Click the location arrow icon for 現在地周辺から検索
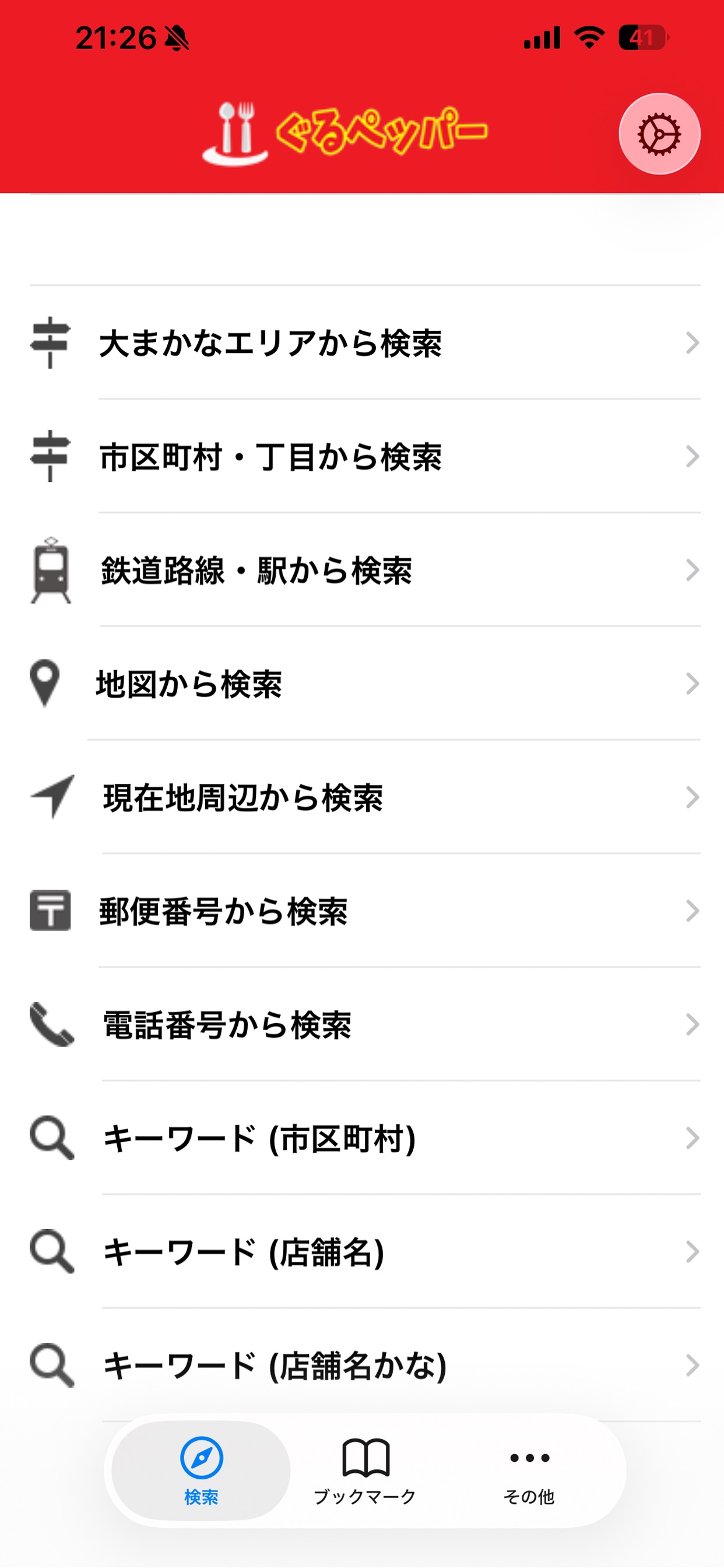Screen dimensions: 724x1568 point(51,796)
